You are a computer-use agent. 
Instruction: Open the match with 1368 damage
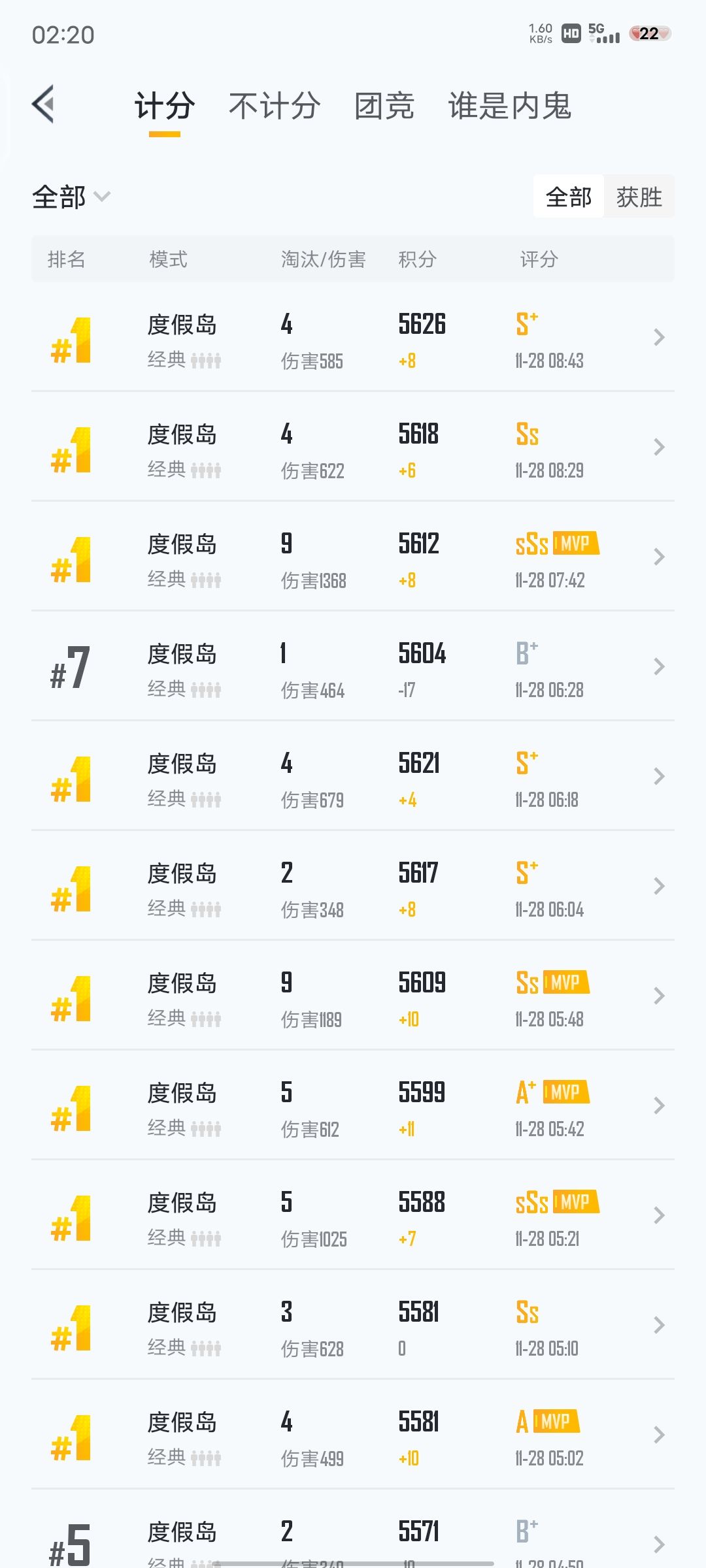coord(353,559)
